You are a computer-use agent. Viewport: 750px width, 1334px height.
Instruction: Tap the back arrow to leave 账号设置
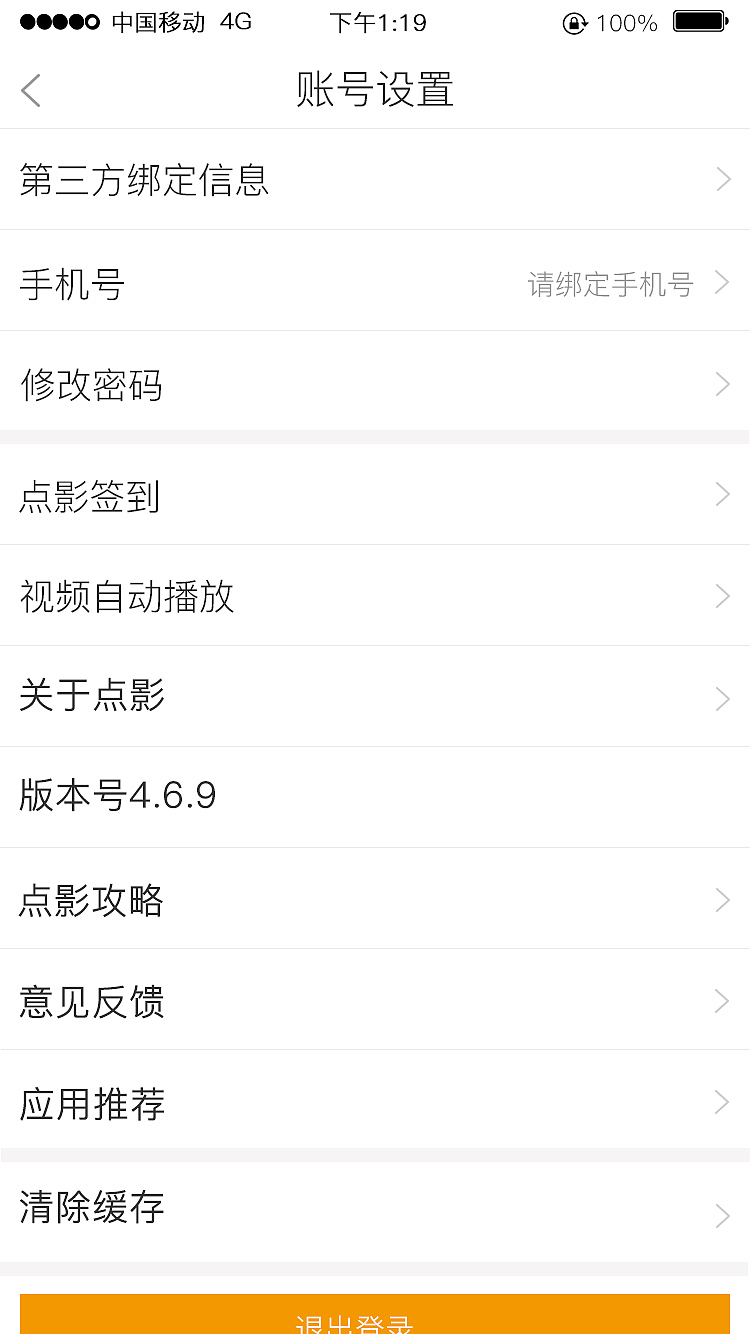point(30,89)
